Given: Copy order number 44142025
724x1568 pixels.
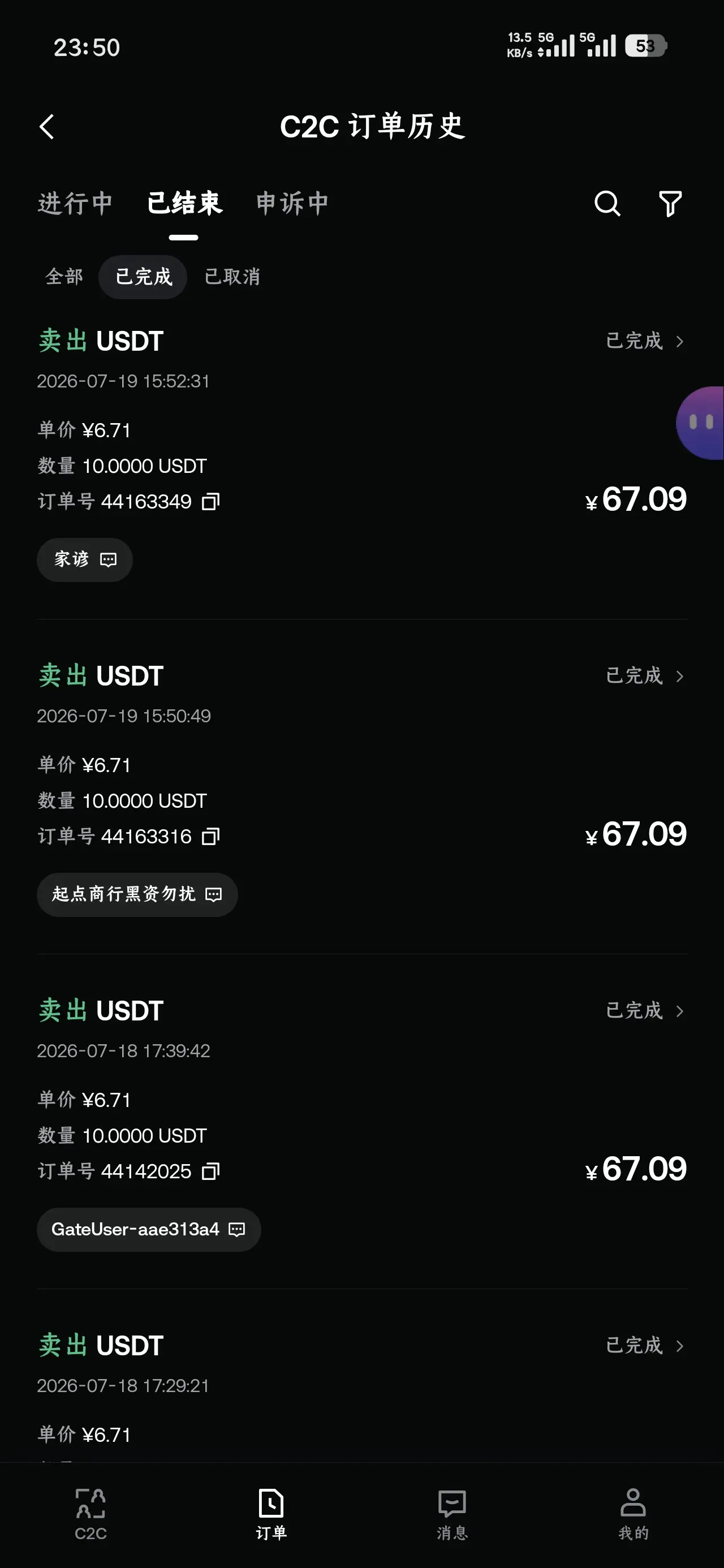Looking at the screenshot, I should click(210, 1171).
